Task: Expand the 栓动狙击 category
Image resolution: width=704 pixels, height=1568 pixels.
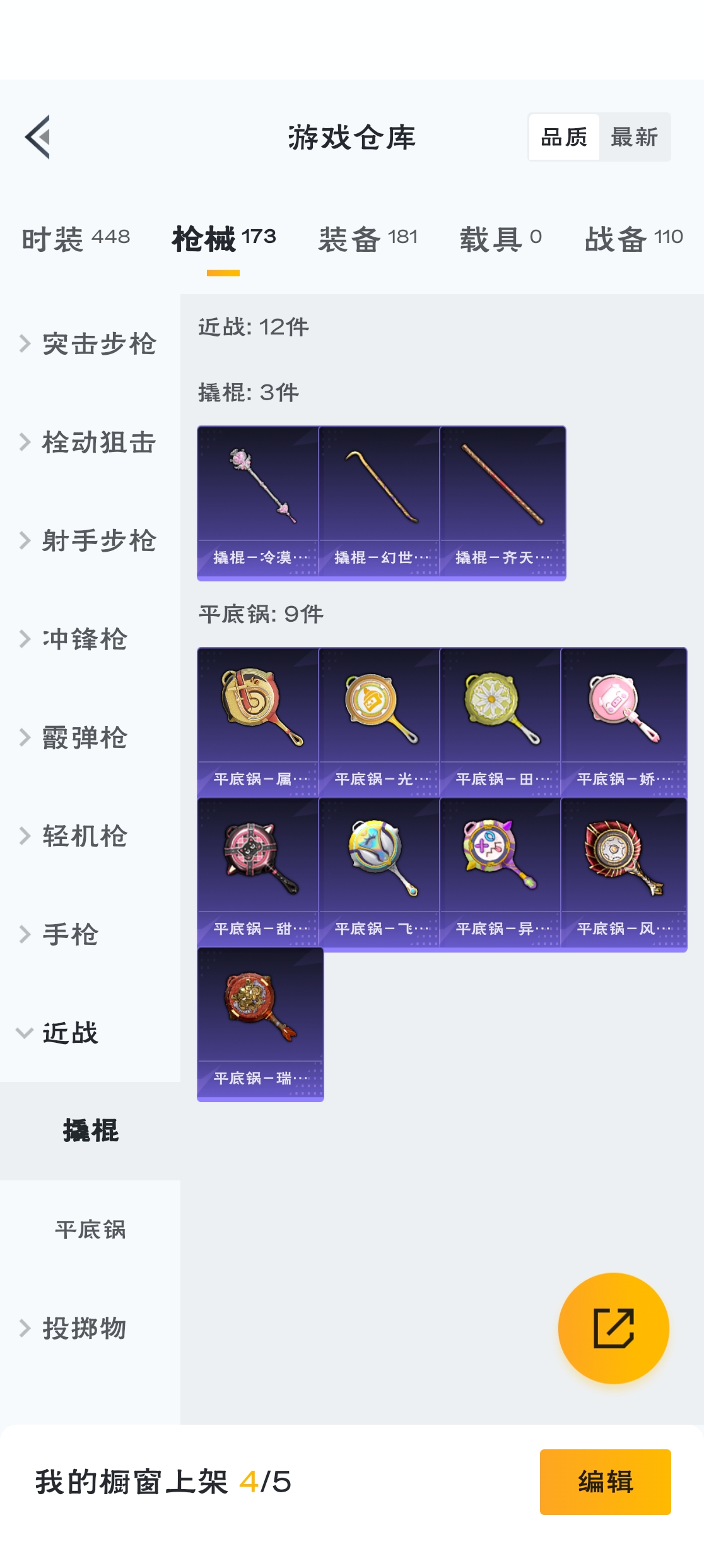Action: [x=90, y=442]
